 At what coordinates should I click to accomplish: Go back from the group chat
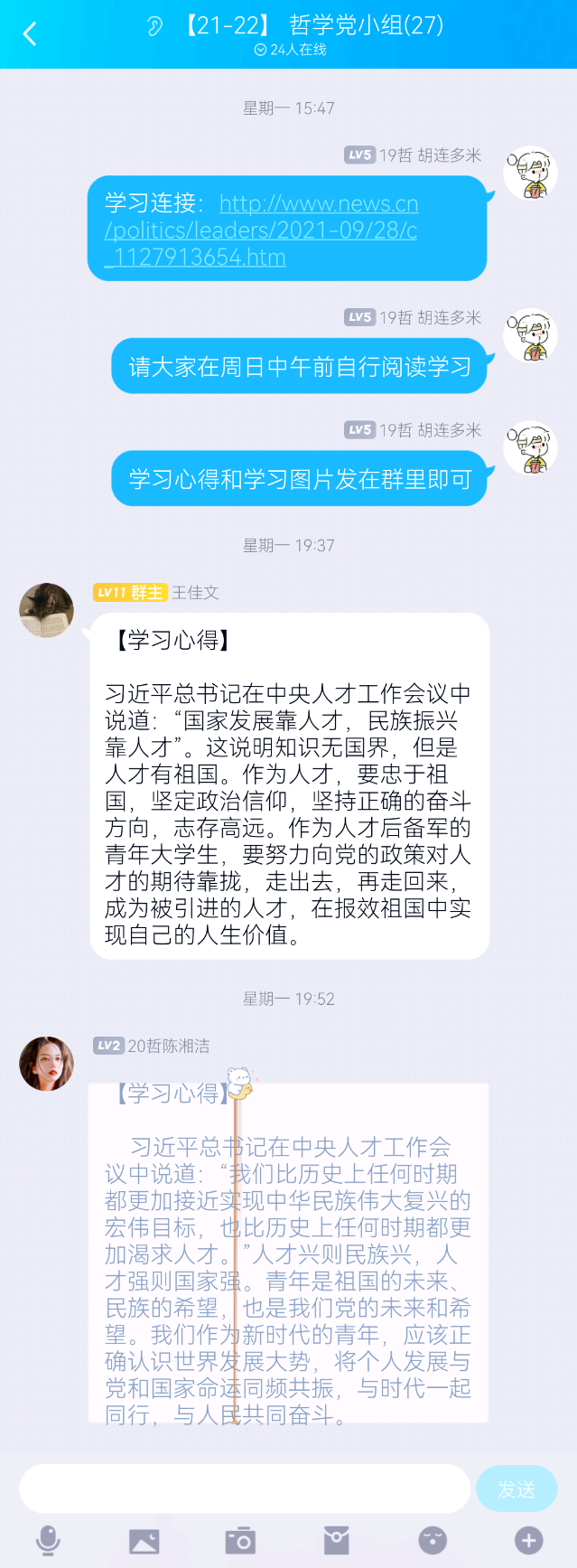(x=30, y=34)
